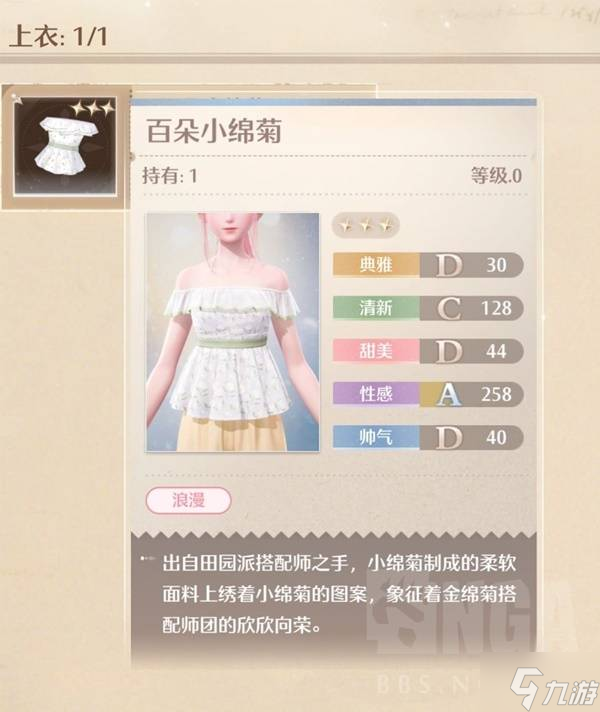
Task: Tap the 浪漫 style tag
Action: tap(188, 500)
